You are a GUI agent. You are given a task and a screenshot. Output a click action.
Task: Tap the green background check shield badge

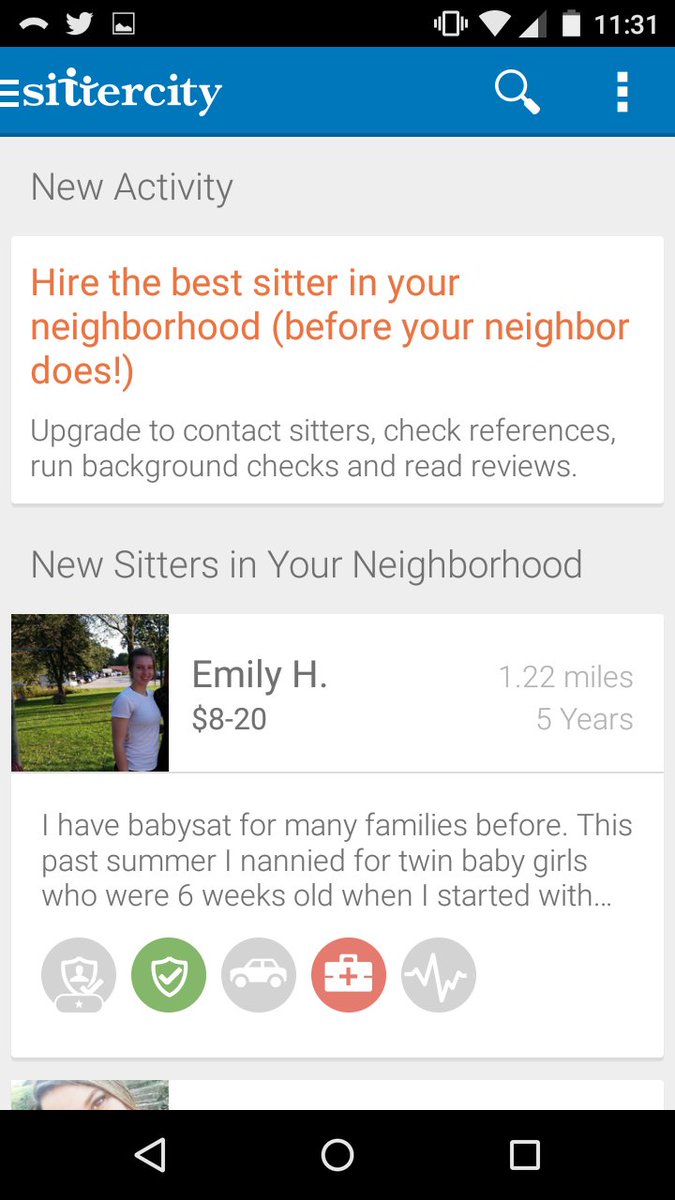coord(169,975)
